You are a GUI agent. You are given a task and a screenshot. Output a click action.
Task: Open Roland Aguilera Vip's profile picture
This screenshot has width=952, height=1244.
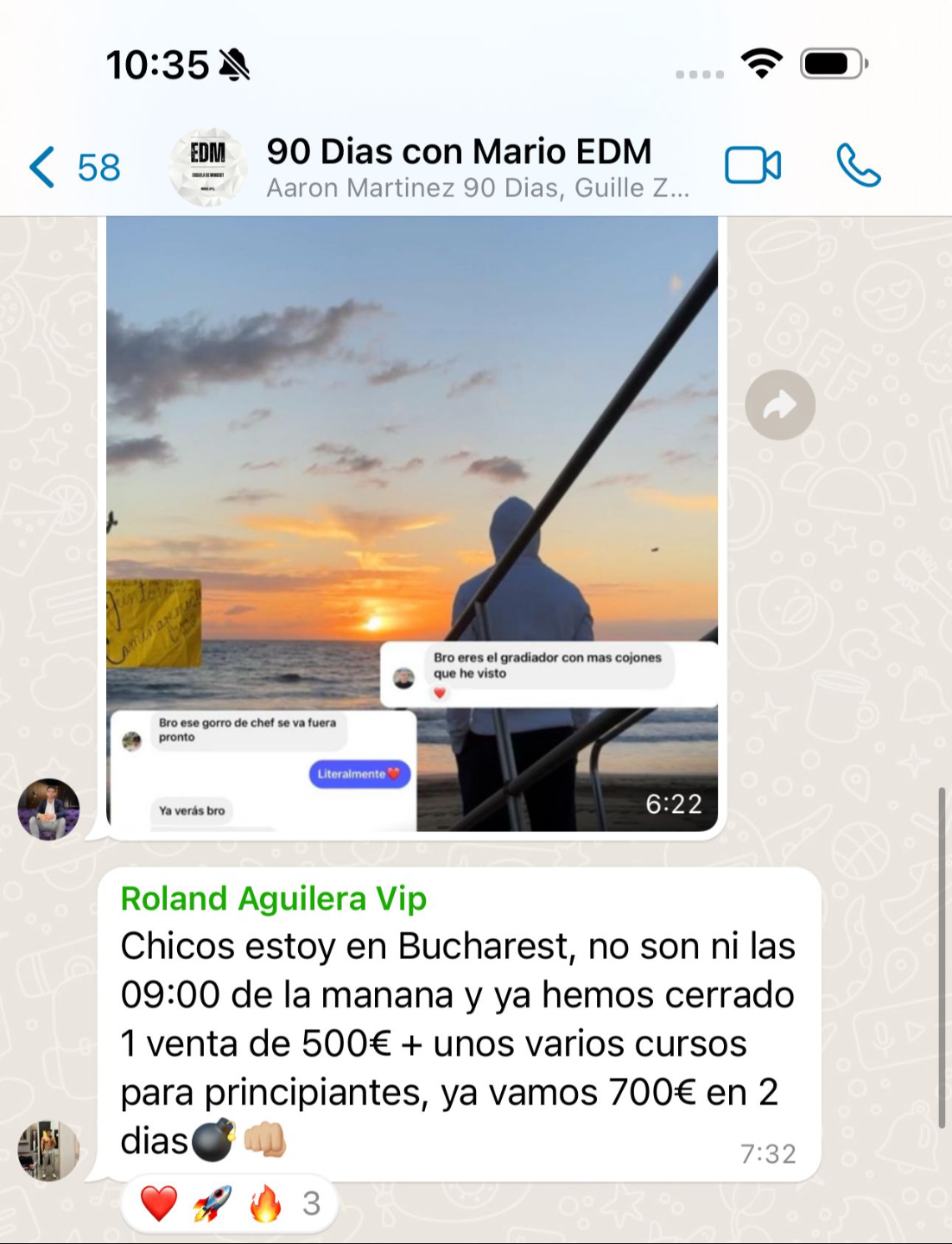pos(48,1150)
